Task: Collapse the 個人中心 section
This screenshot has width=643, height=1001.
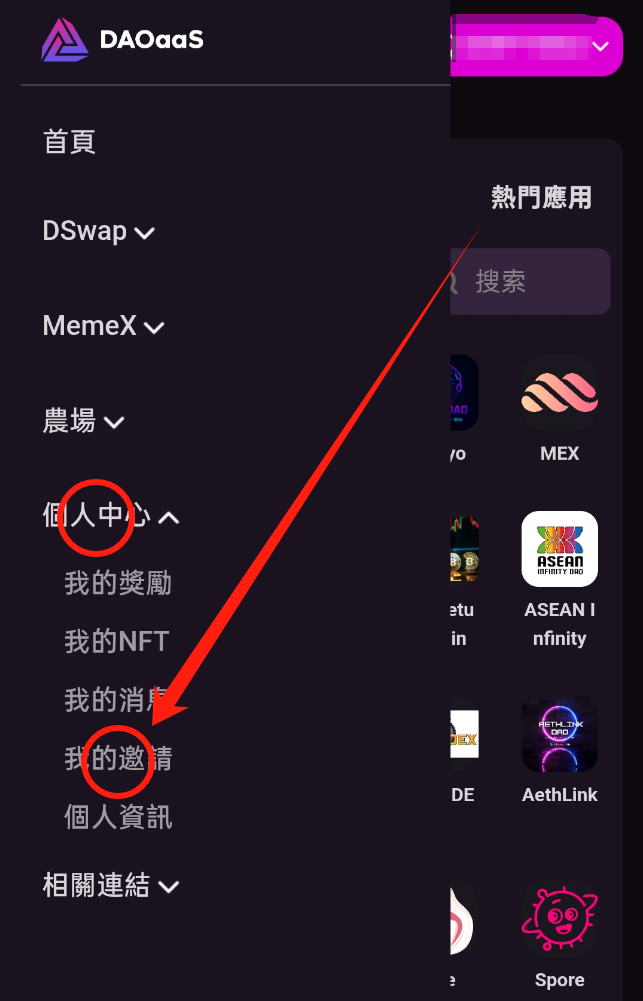Action: [110, 516]
